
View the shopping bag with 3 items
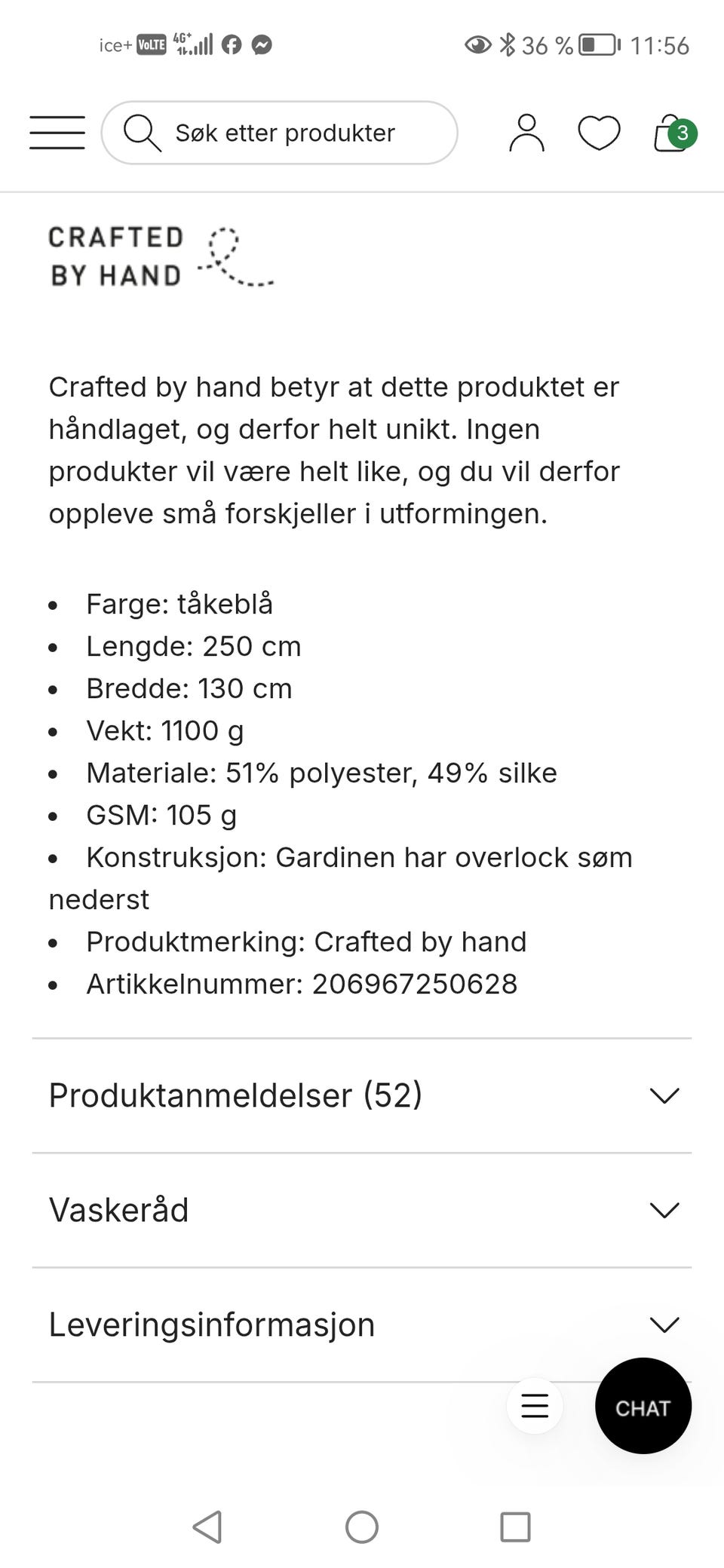tap(670, 132)
